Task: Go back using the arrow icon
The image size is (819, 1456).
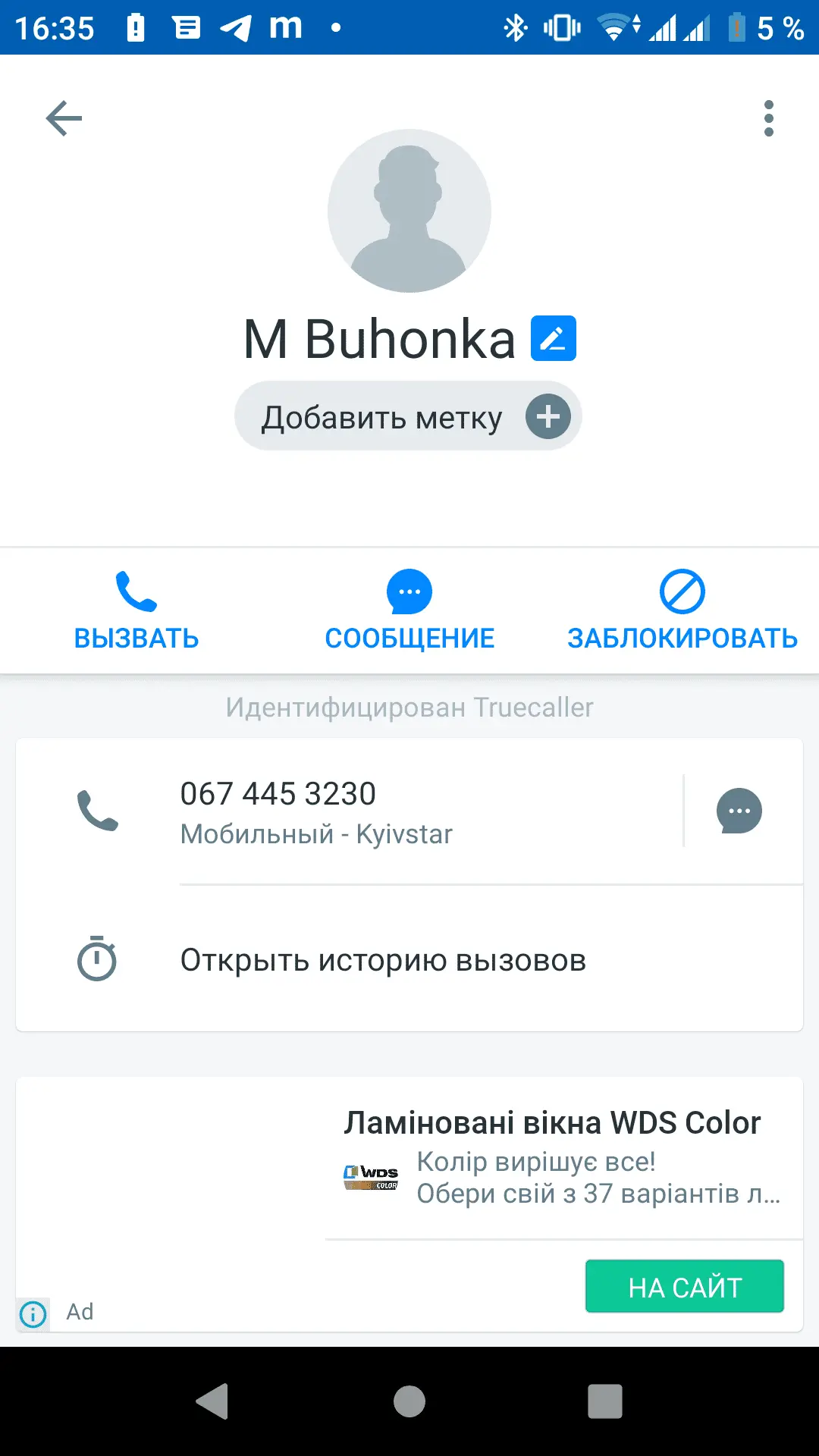Action: (64, 118)
